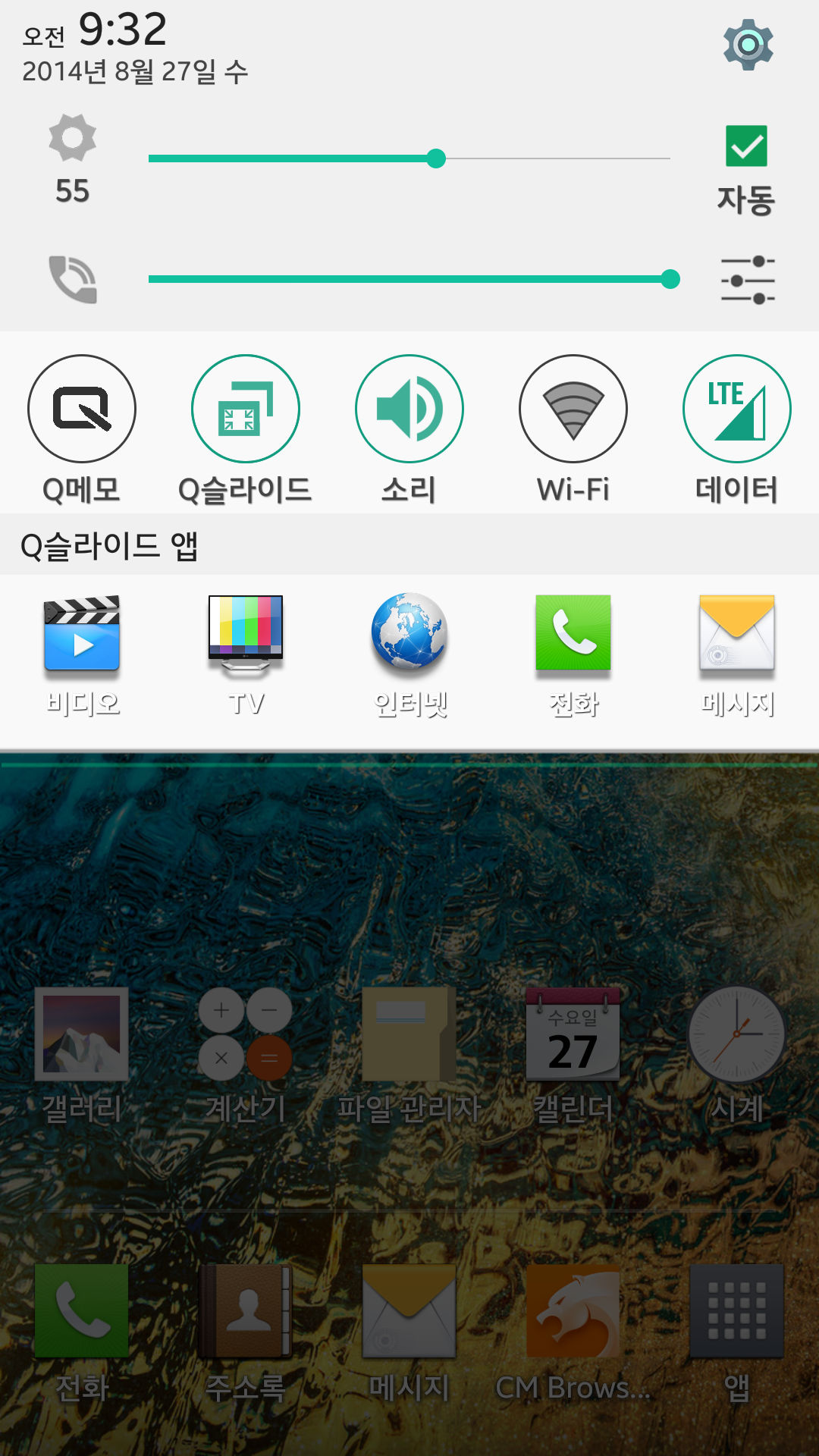The width and height of the screenshot is (819, 1456).
Task: Launch Q메모 from quick settings
Action: click(82, 409)
